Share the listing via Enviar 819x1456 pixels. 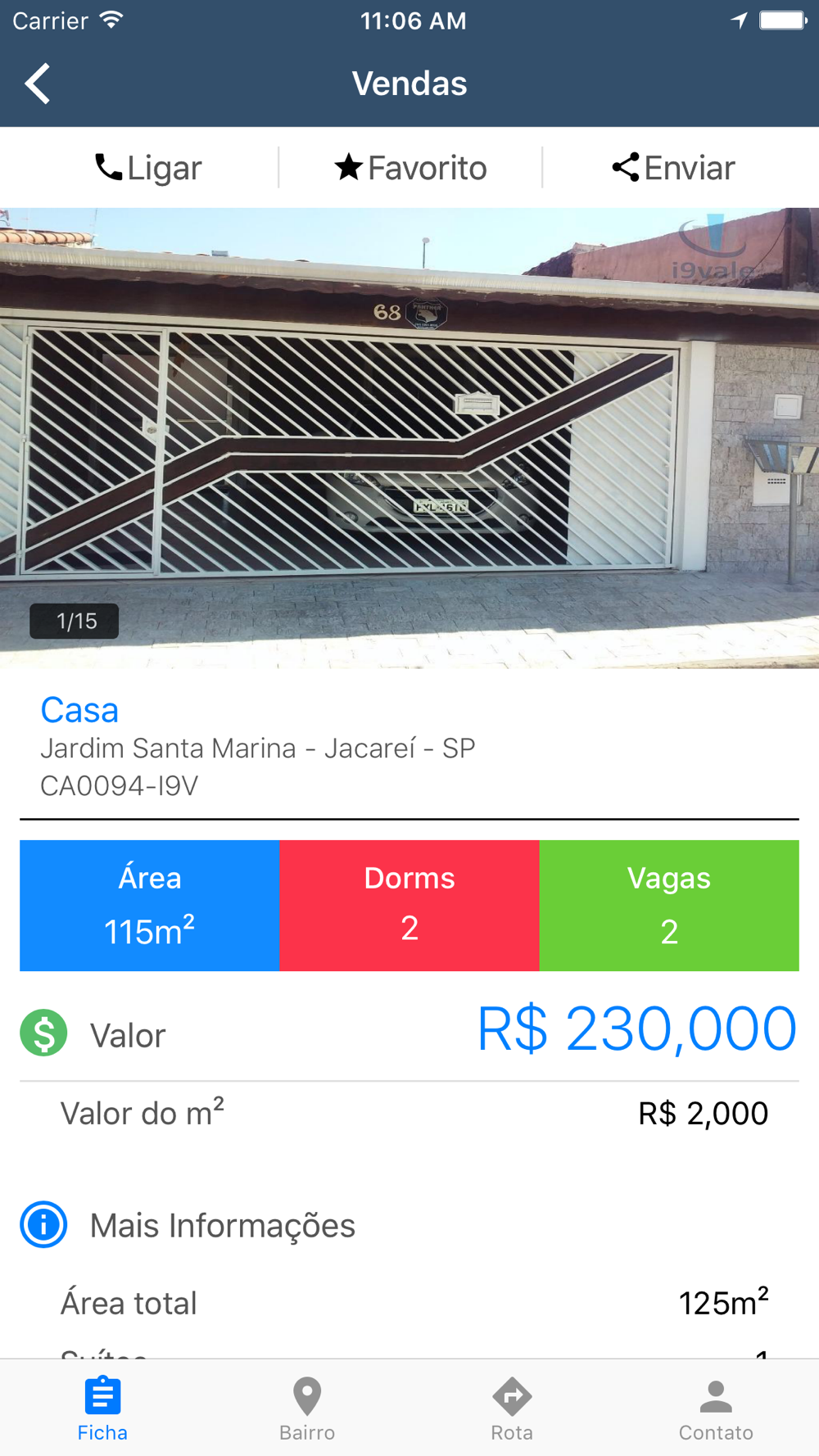[x=673, y=168]
